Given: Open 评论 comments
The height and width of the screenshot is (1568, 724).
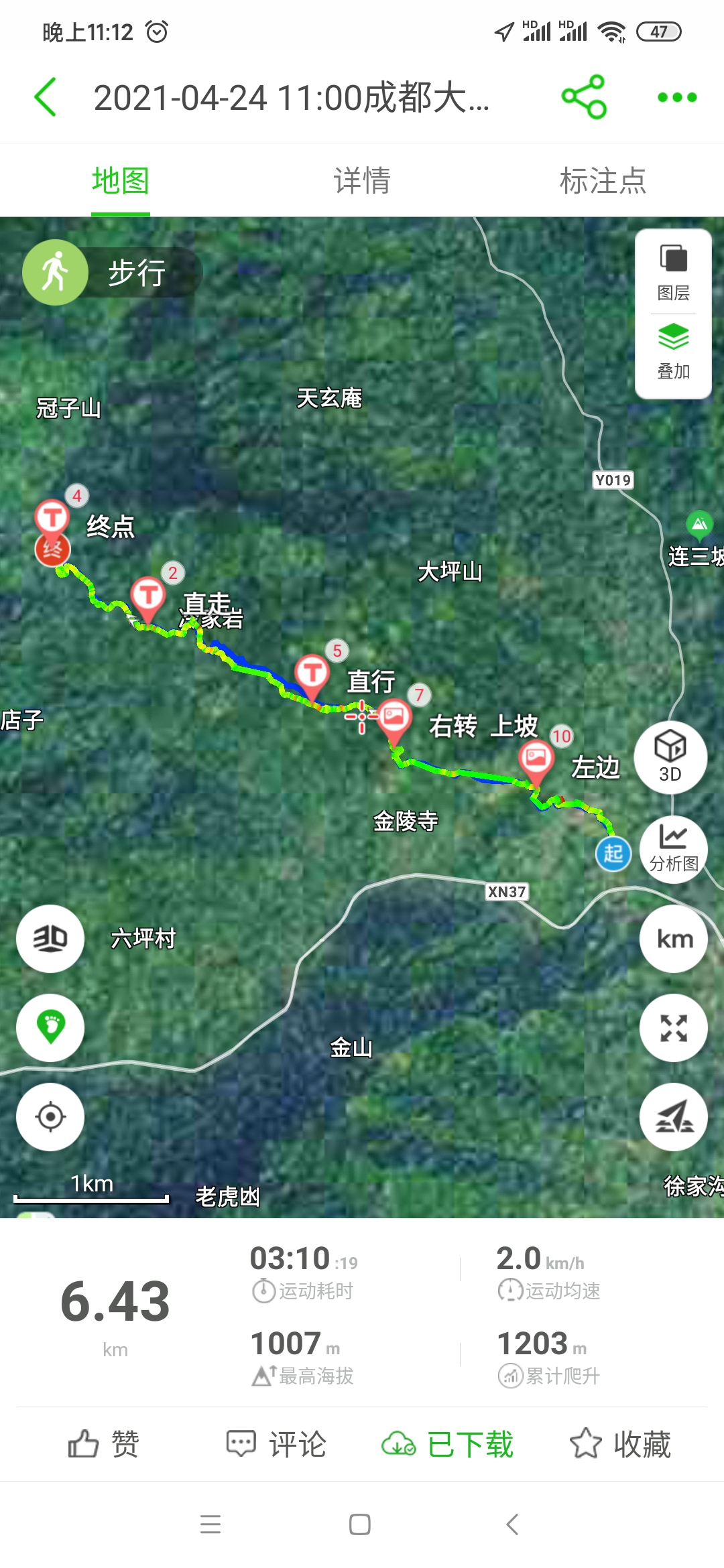Looking at the screenshot, I should coord(276,1443).
